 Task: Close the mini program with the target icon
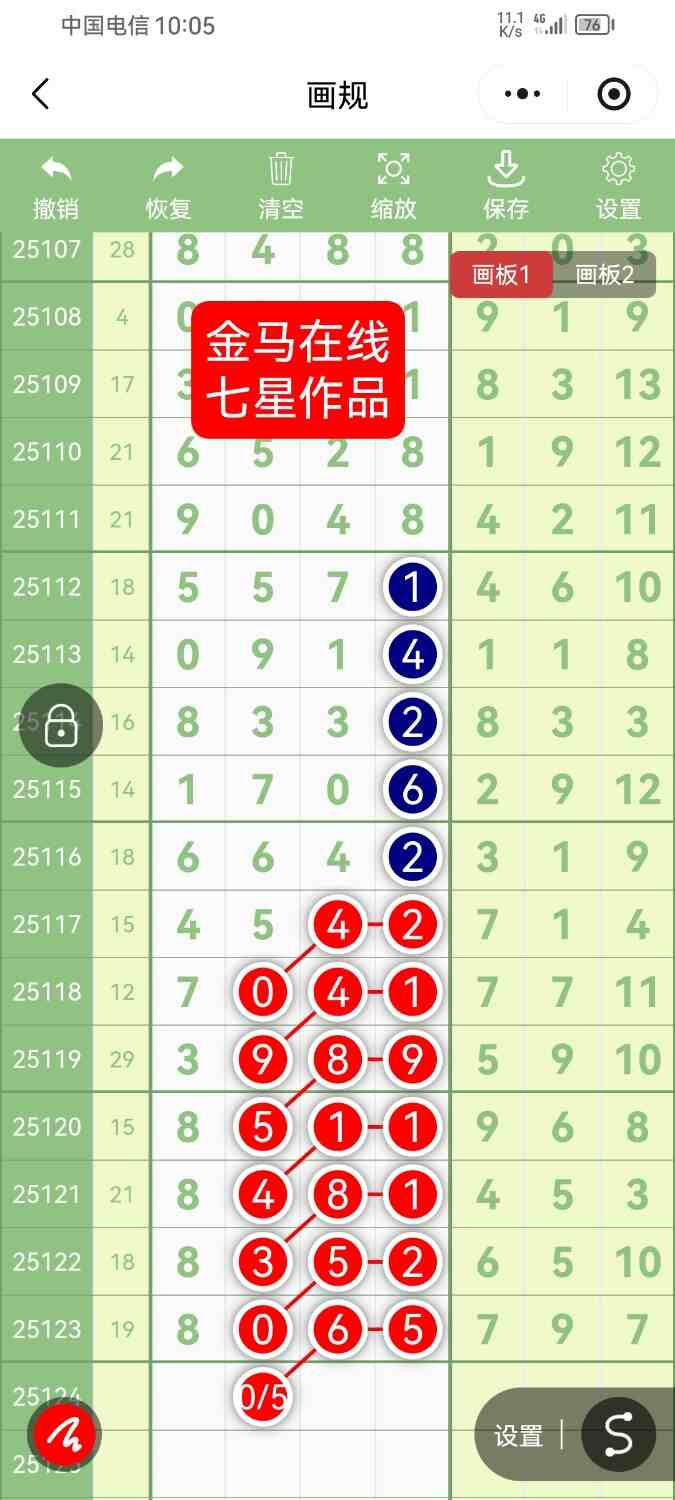[613, 95]
